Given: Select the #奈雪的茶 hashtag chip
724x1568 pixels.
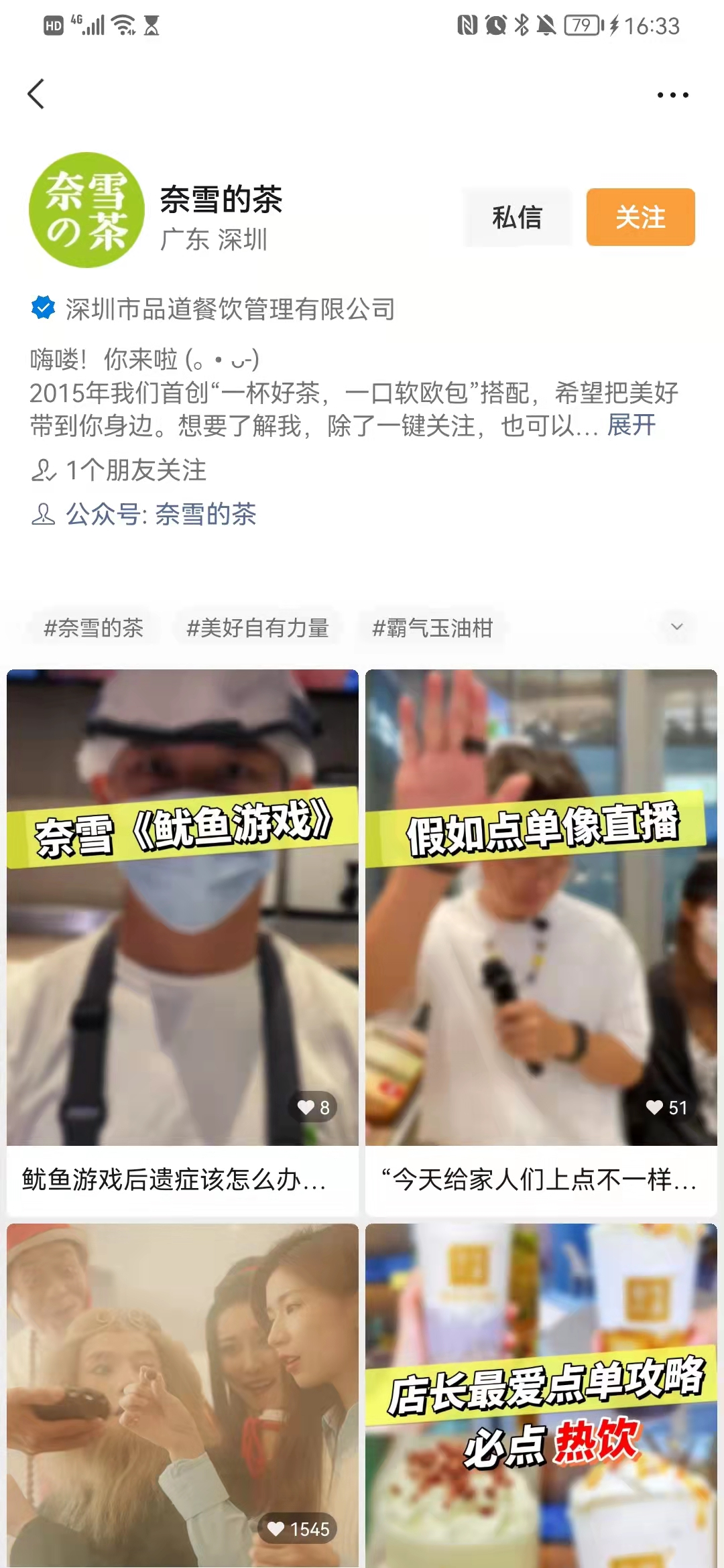Looking at the screenshot, I should coord(94,628).
